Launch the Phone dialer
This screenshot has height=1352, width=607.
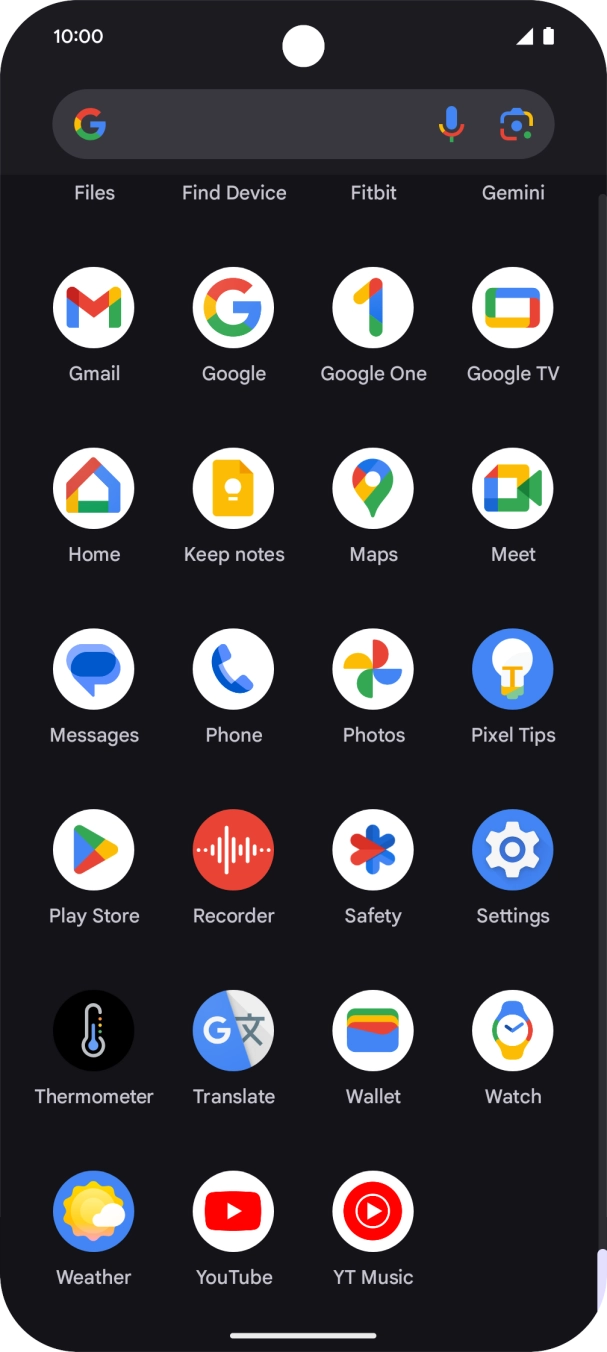pyautogui.click(x=233, y=670)
